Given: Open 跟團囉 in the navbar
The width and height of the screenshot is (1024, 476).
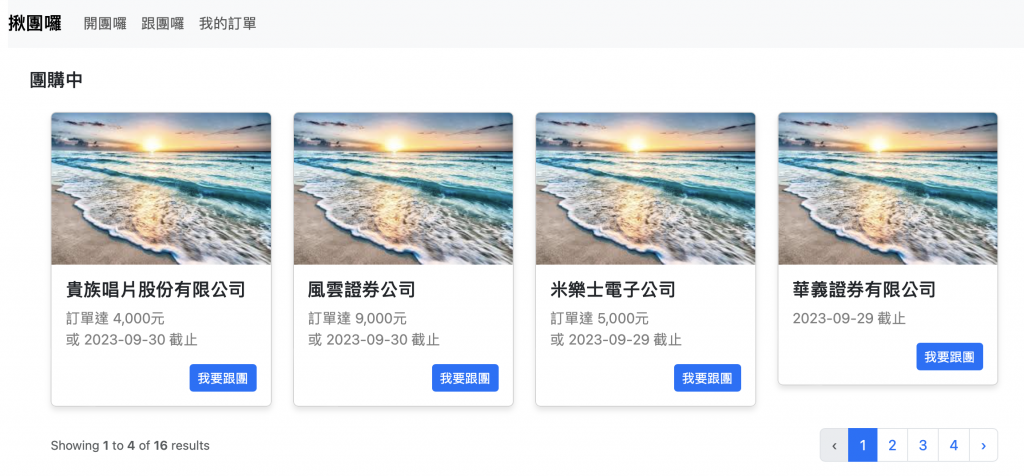Looking at the screenshot, I should [x=162, y=23].
